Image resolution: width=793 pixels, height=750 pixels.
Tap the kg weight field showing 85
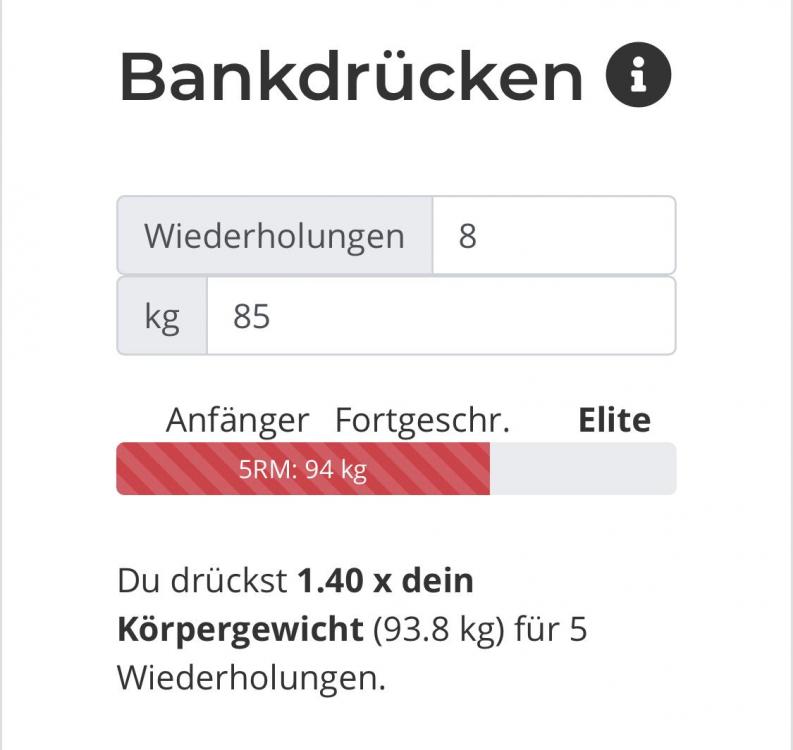point(440,316)
